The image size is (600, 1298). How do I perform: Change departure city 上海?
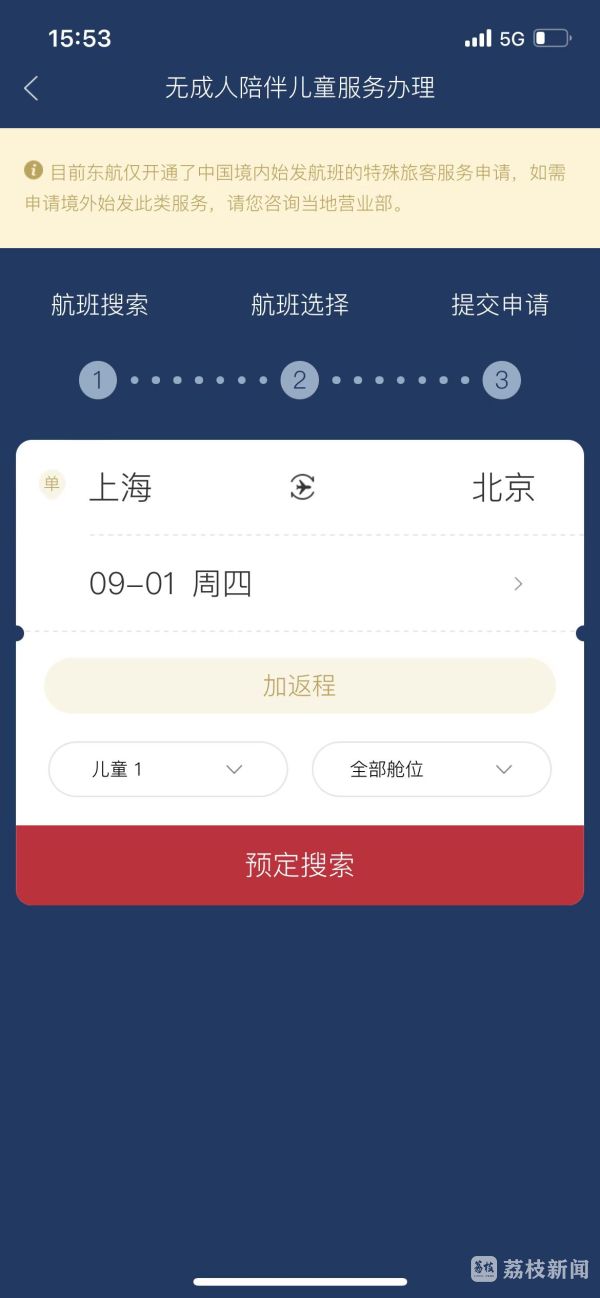pyautogui.click(x=121, y=488)
